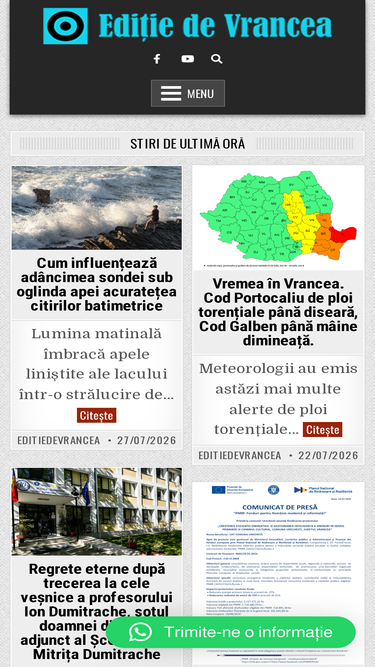Open the Romania weather alert map image
This screenshot has width=375, height=667.
point(278,218)
